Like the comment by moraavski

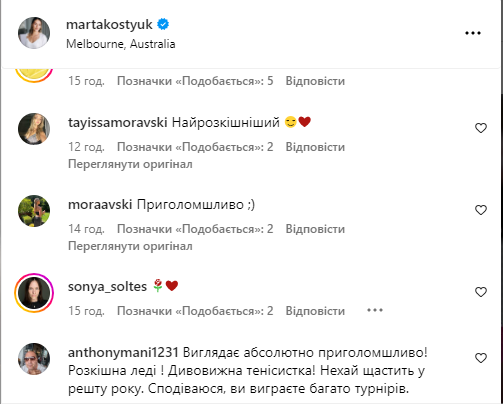pos(481,210)
